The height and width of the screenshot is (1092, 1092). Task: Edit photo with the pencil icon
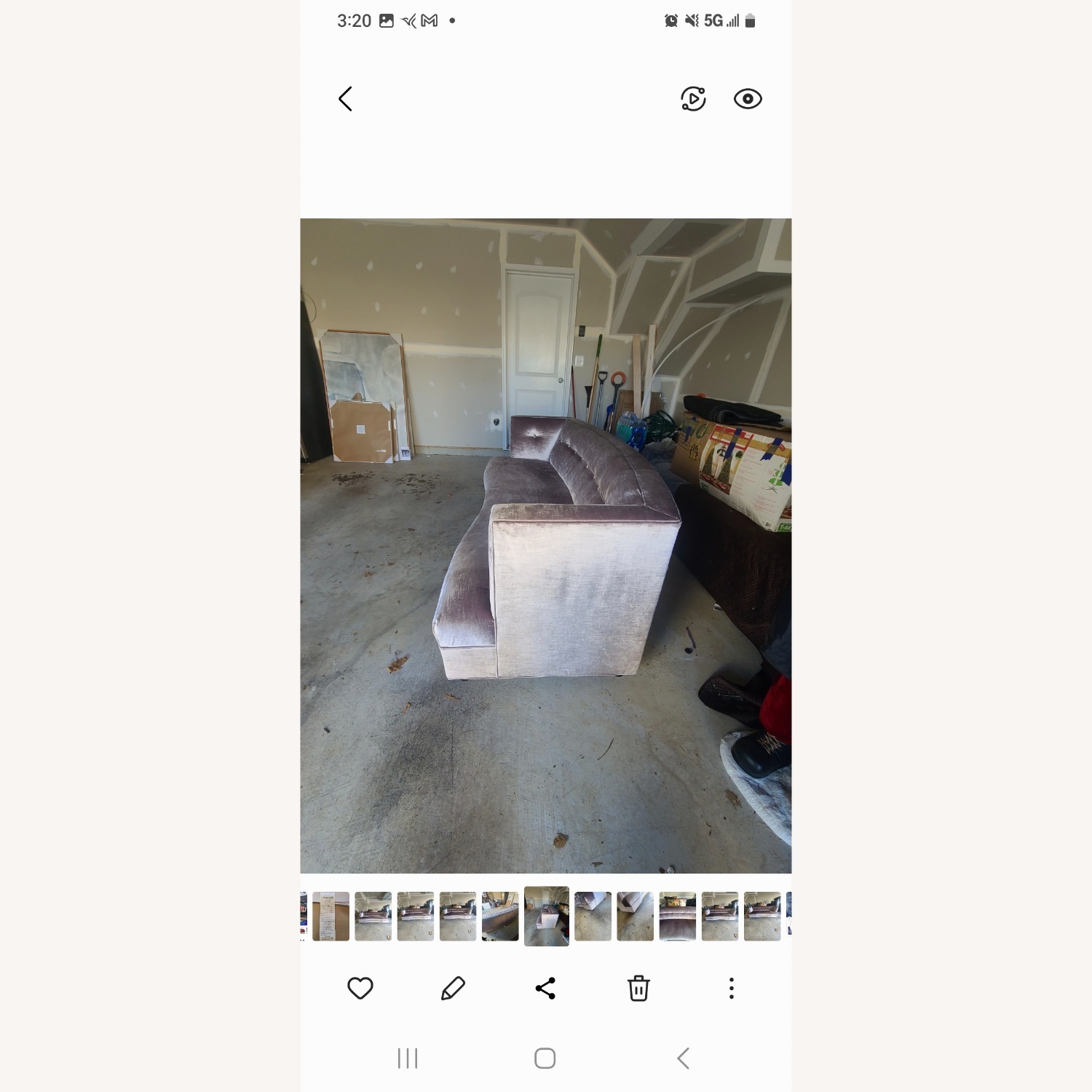coord(453,988)
